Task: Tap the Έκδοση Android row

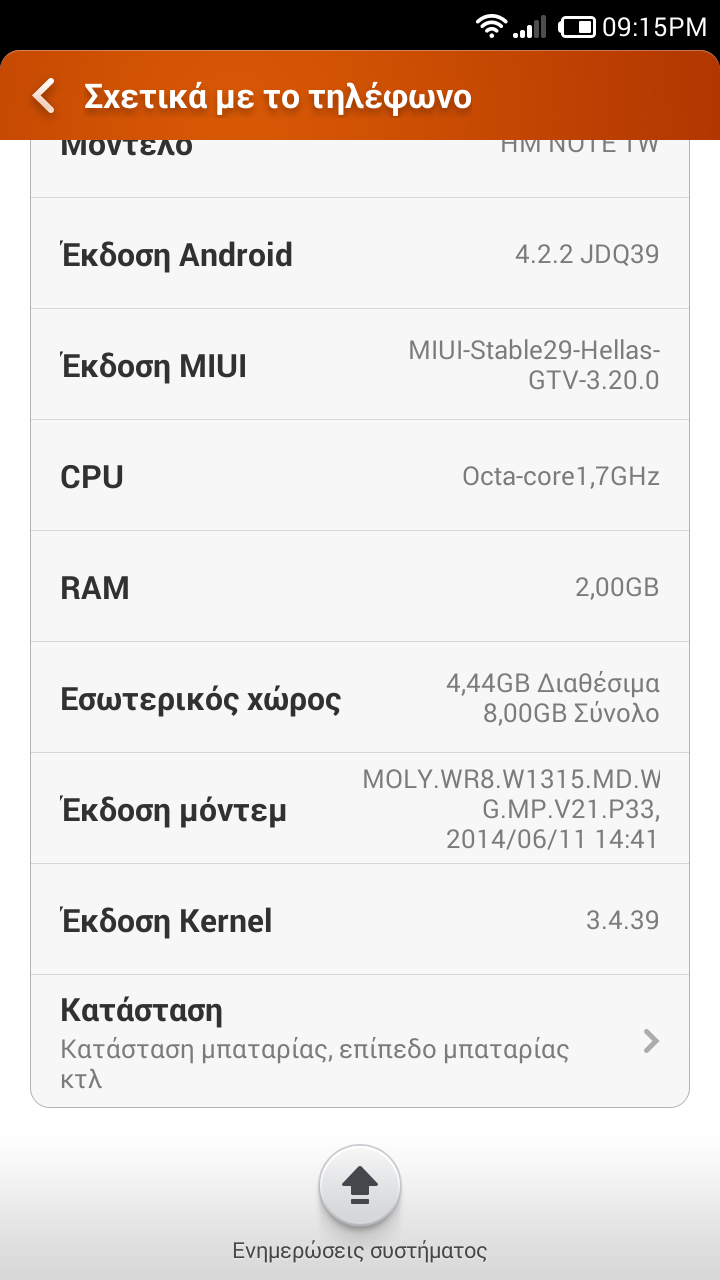Action: click(360, 254)
